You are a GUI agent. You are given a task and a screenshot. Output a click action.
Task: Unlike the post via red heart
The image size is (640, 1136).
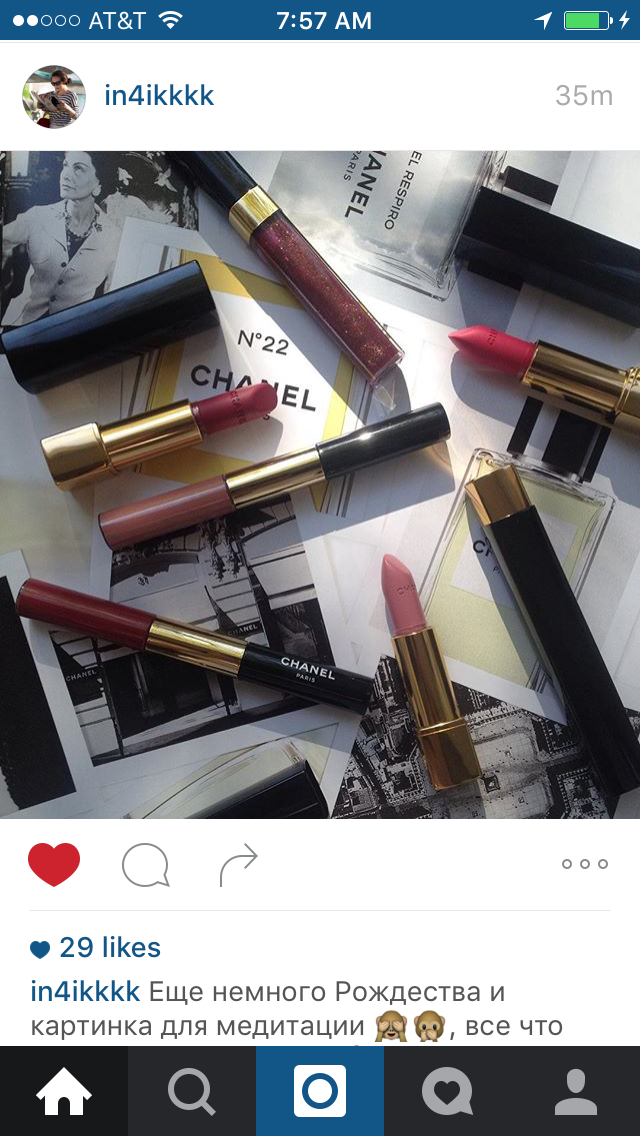(54, 864)
